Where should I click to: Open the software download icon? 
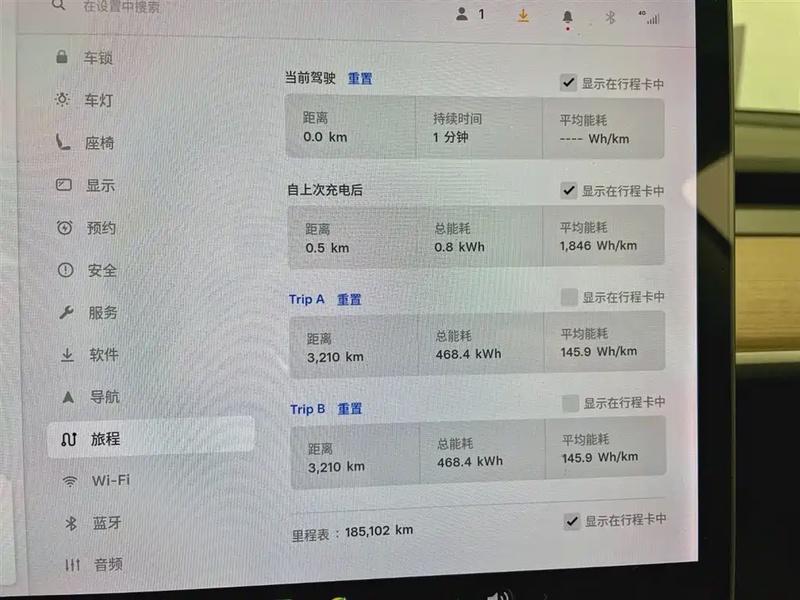coord(522,15)
